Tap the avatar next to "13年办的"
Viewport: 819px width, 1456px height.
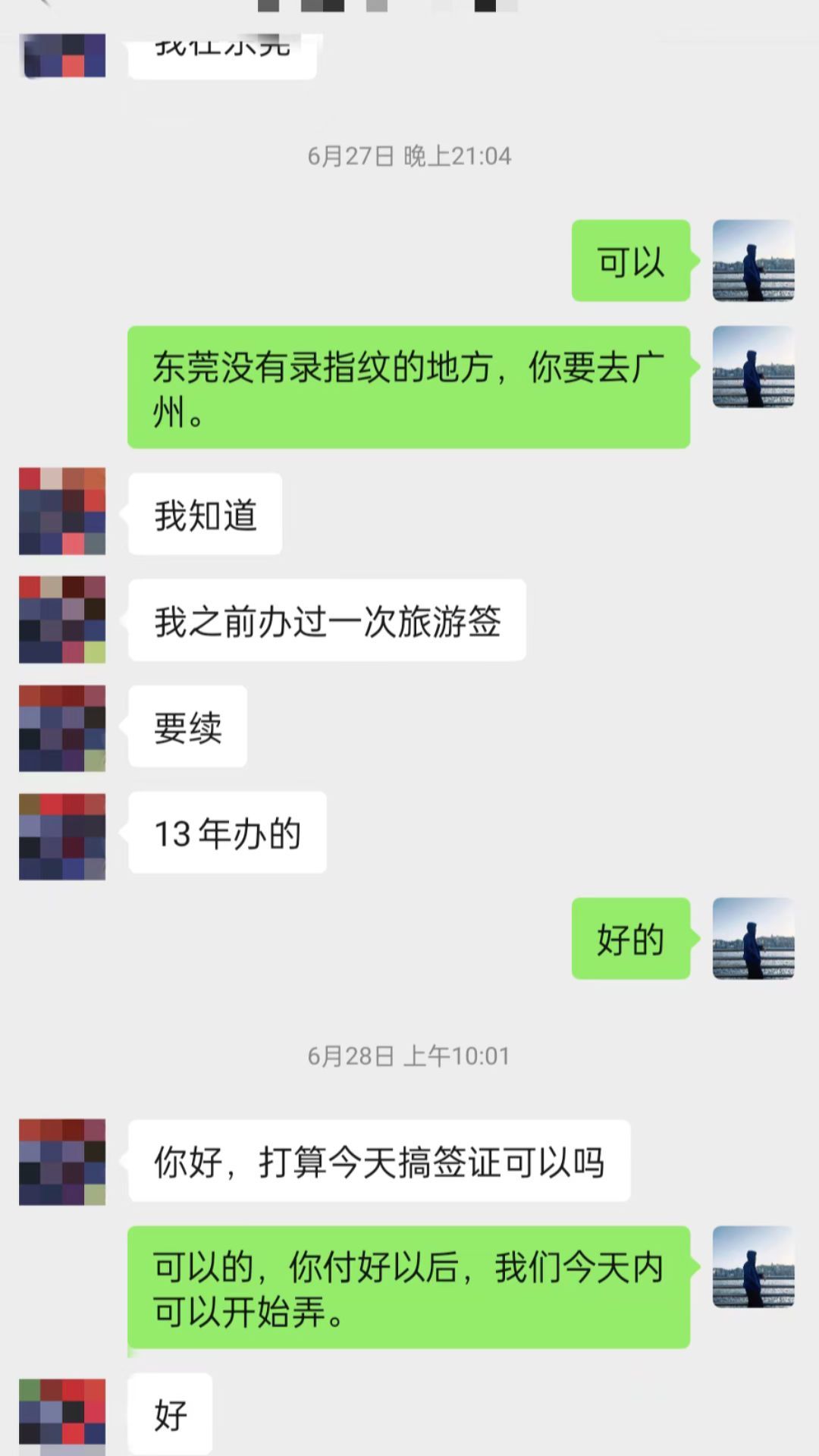coord(62,836)
